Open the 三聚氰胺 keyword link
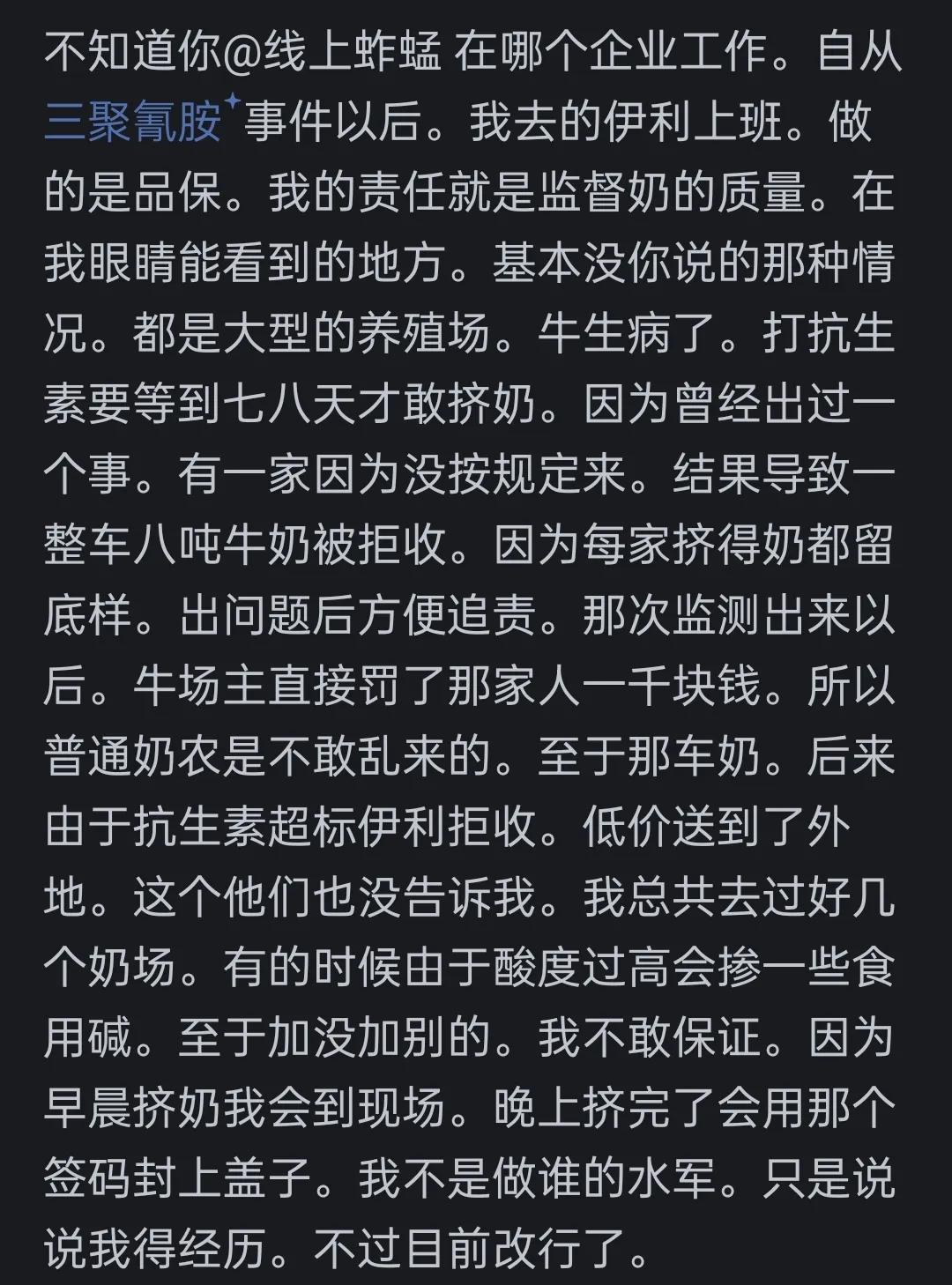Viewport: 952px width, 1285px height. pos(134,123)
